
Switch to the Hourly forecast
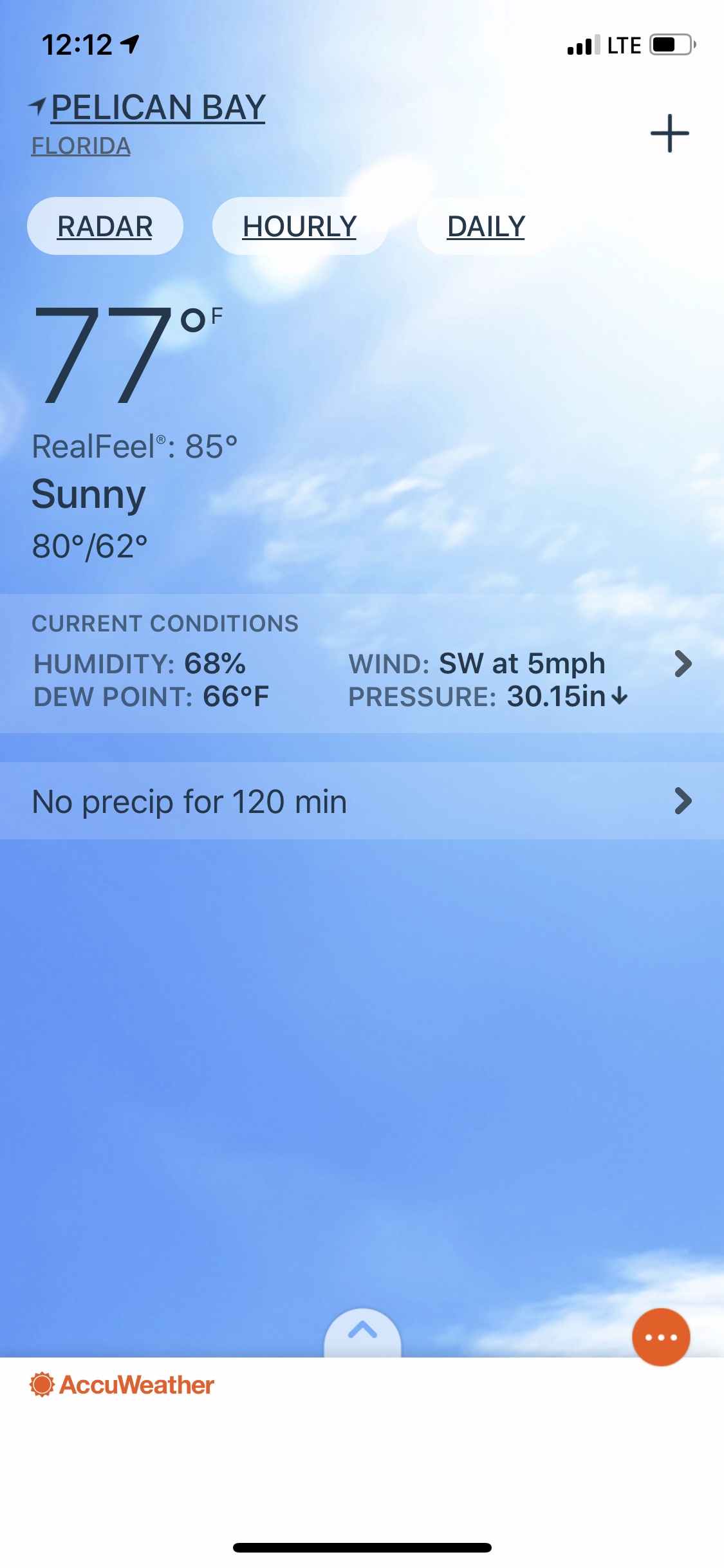point(299,227)
